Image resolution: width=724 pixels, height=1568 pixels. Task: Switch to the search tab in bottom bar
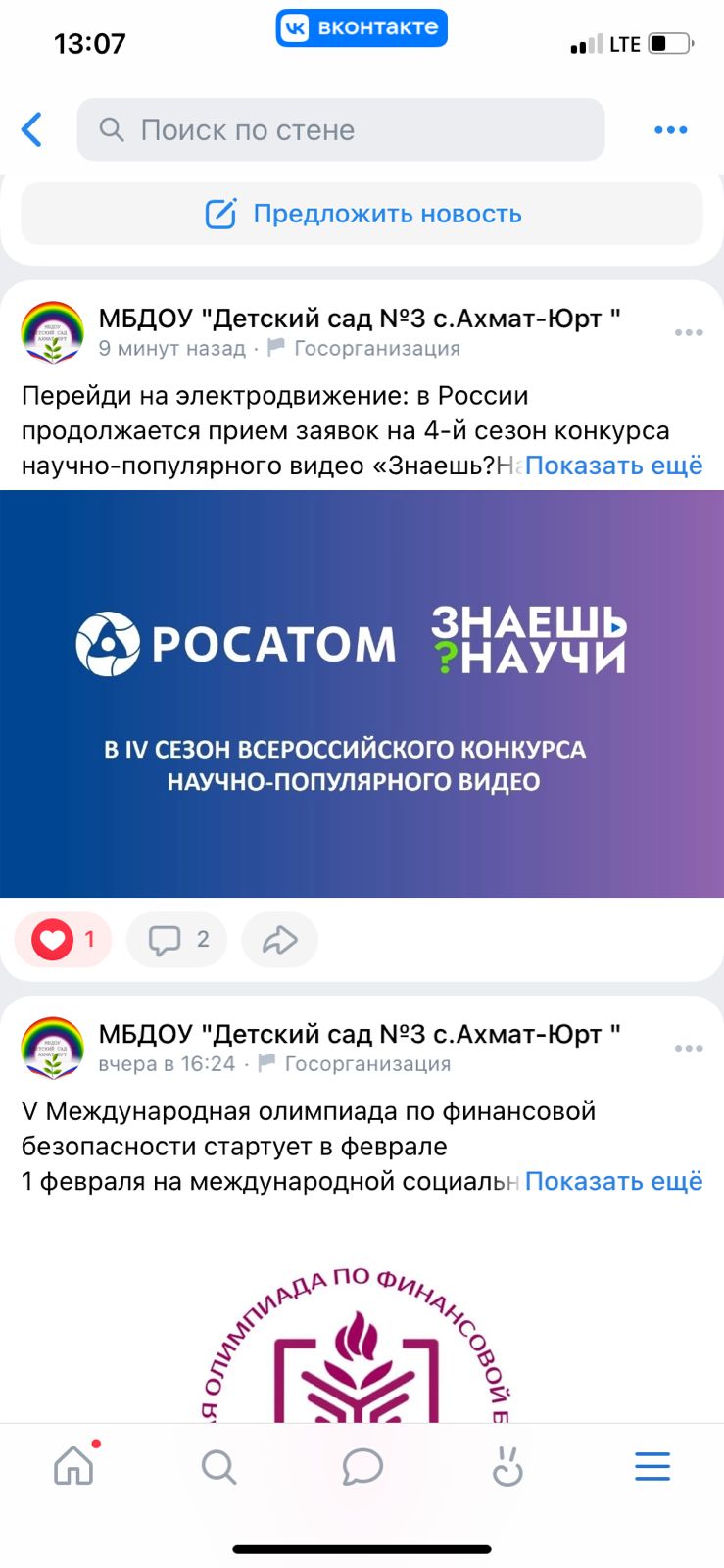pos(218,1467)
